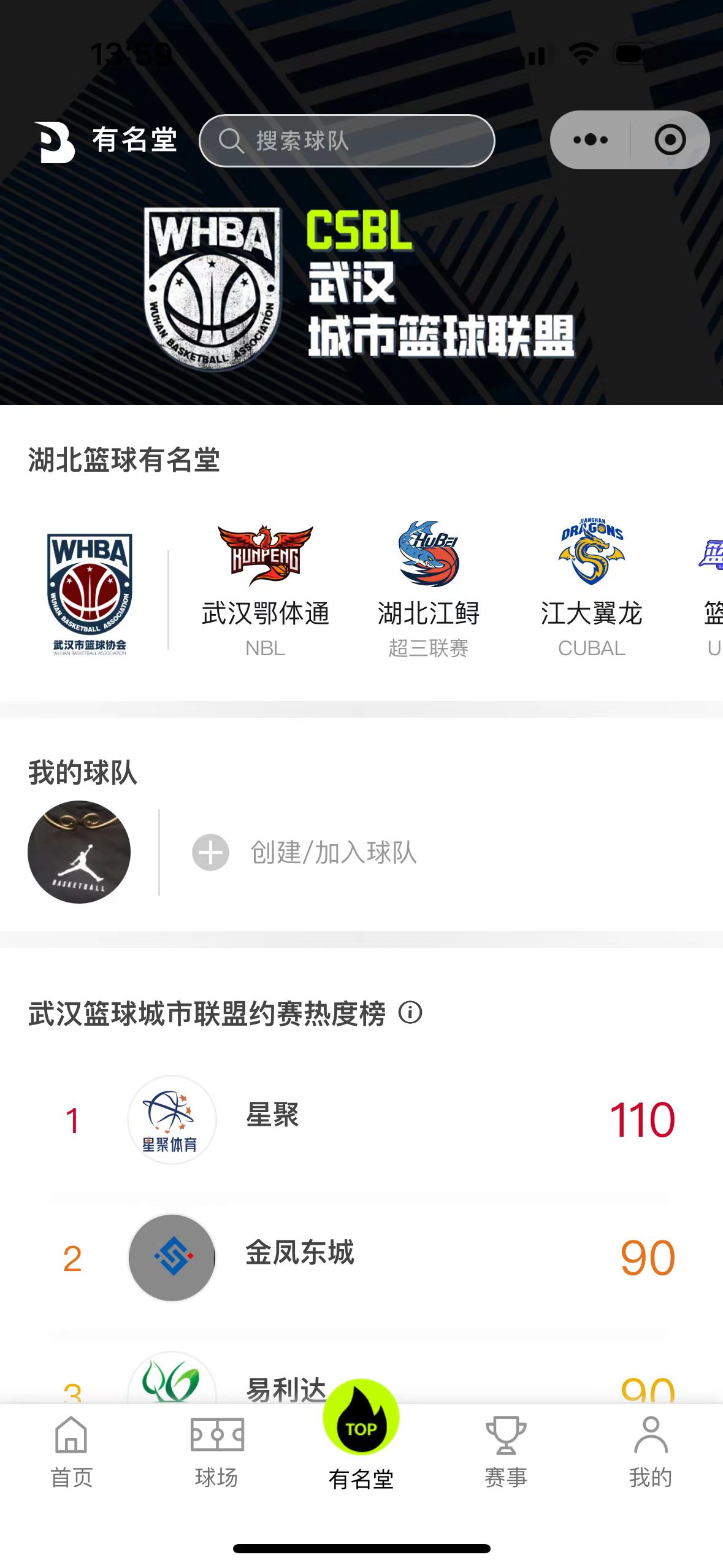Go to the 赛事 tab
723x1568 pixels.
[506, 1452]
